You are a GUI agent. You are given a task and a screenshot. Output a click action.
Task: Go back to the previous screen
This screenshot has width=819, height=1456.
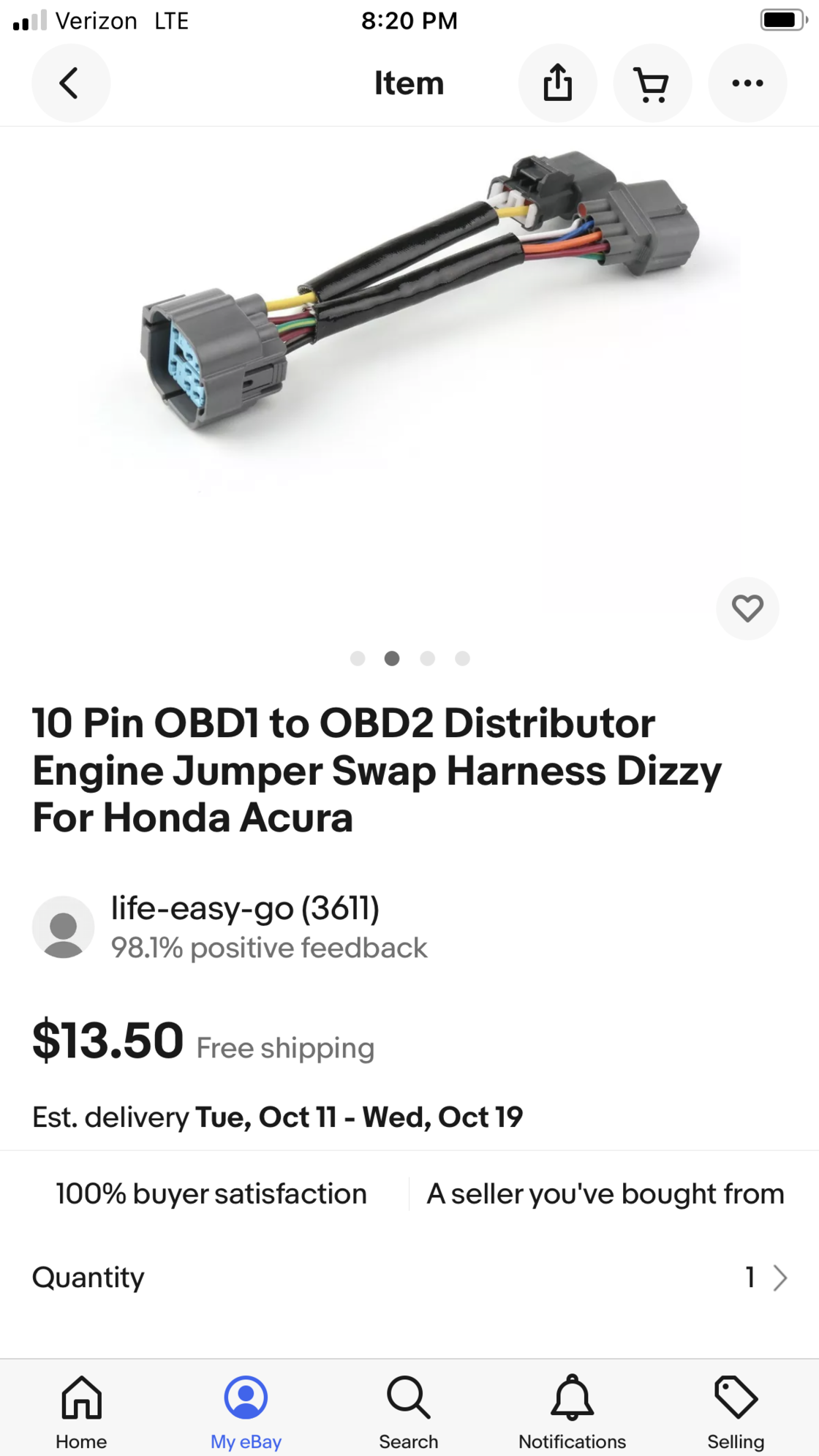70,83
